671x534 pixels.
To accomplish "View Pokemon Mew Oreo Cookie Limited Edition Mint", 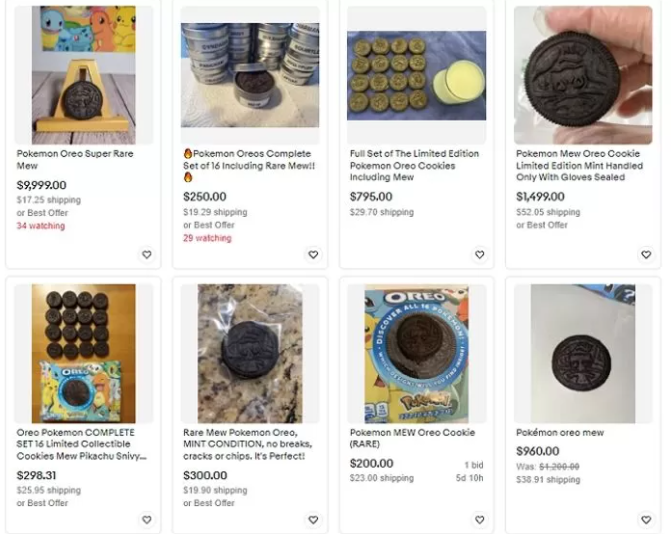I will (x=580, y=165).
